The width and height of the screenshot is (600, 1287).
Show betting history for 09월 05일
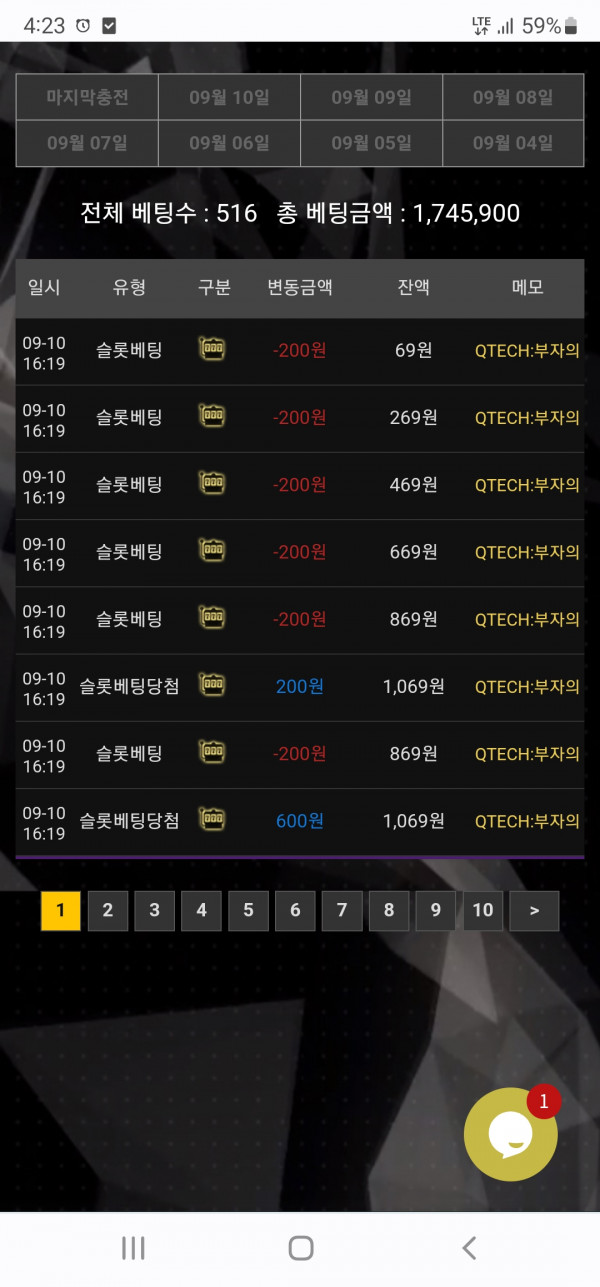coord(371,143)
